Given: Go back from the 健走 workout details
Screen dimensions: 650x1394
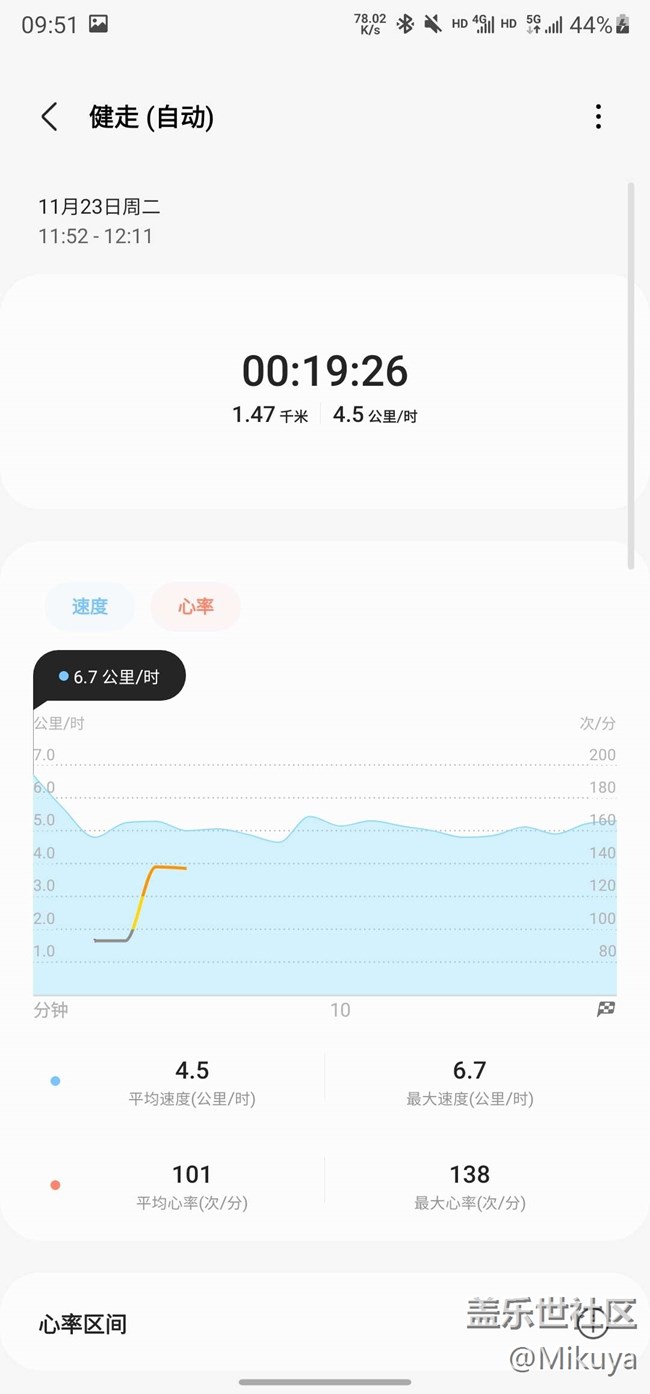Looking at the screenshot, I should pyautogui.click(x=49, y=117).
